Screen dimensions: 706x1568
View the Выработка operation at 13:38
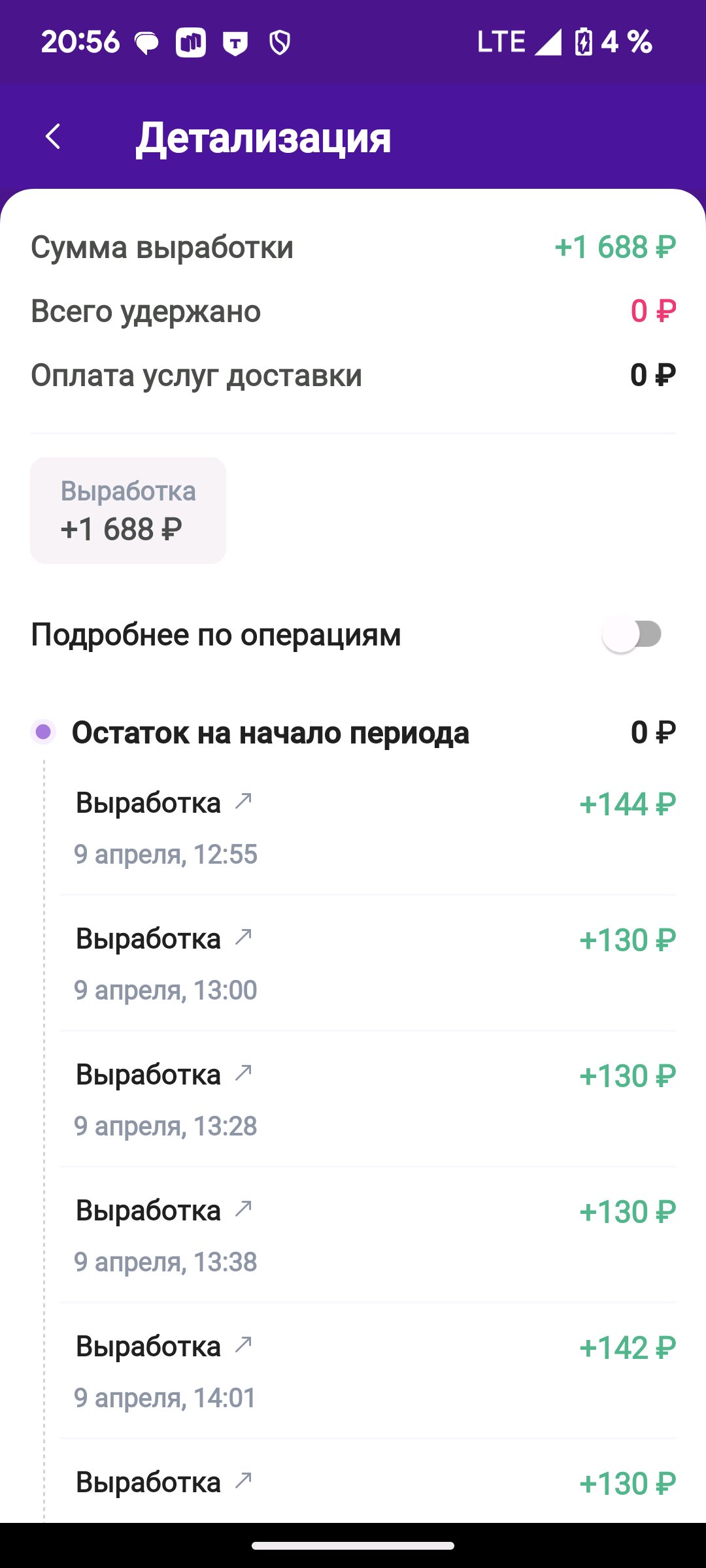coord(368,1235)
